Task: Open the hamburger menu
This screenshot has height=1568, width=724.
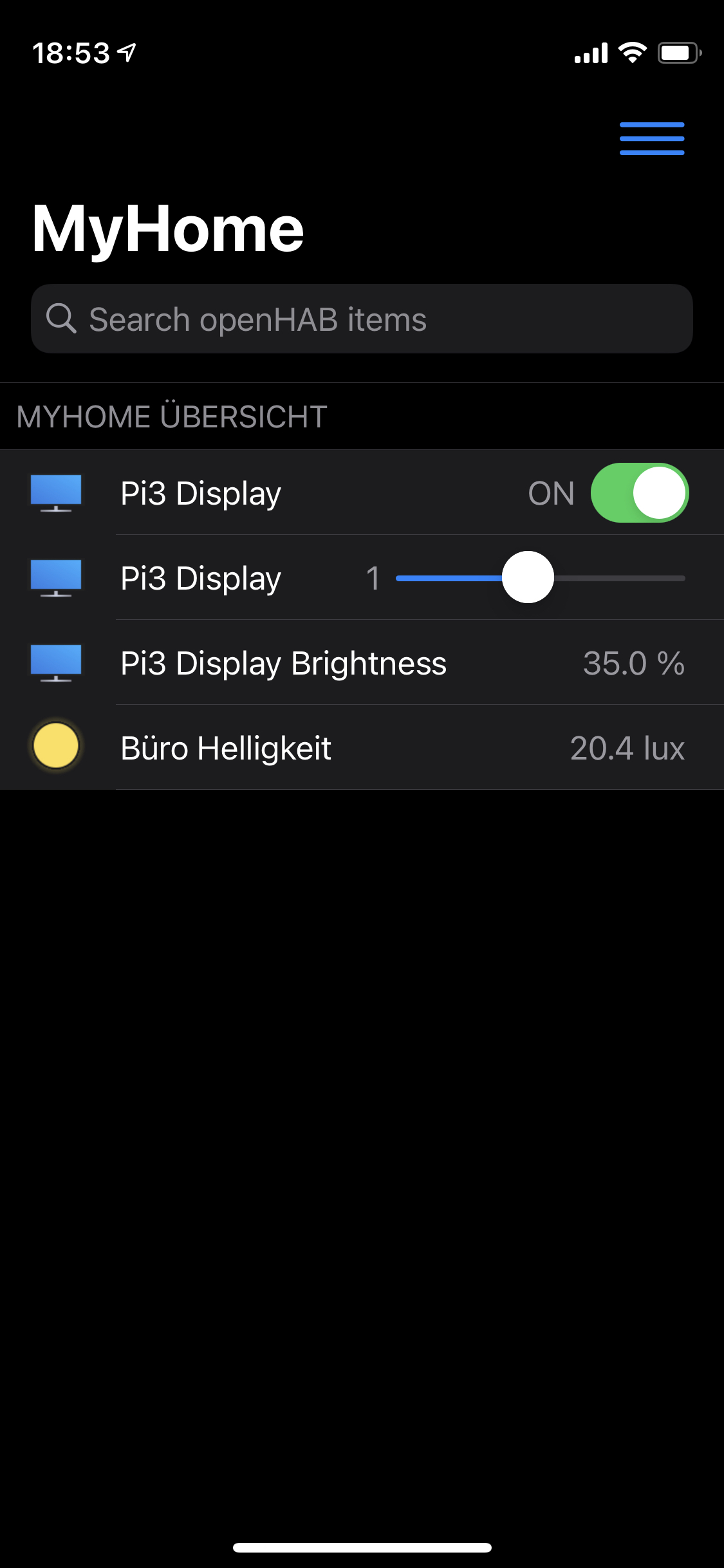Action: 651,138
